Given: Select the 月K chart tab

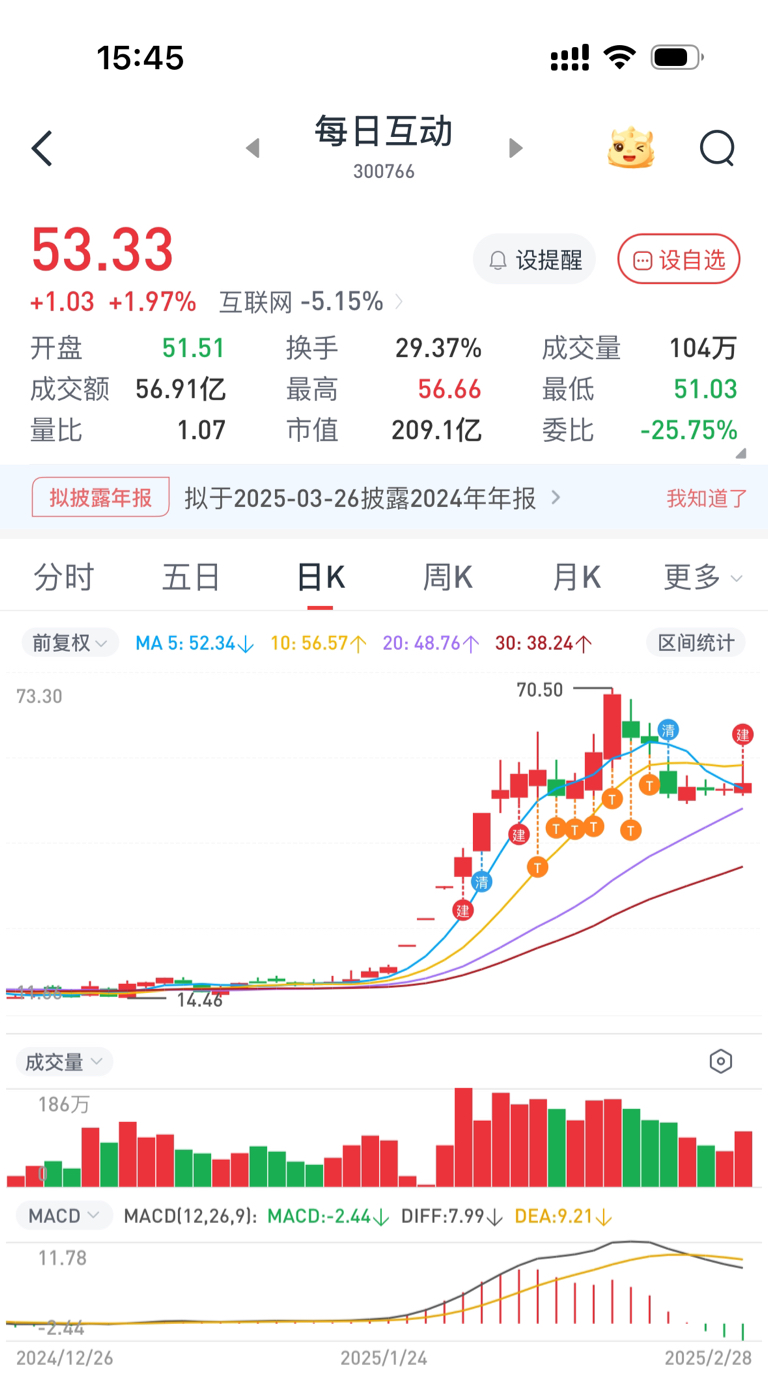Looking at the screenshot, I should 575,577.
